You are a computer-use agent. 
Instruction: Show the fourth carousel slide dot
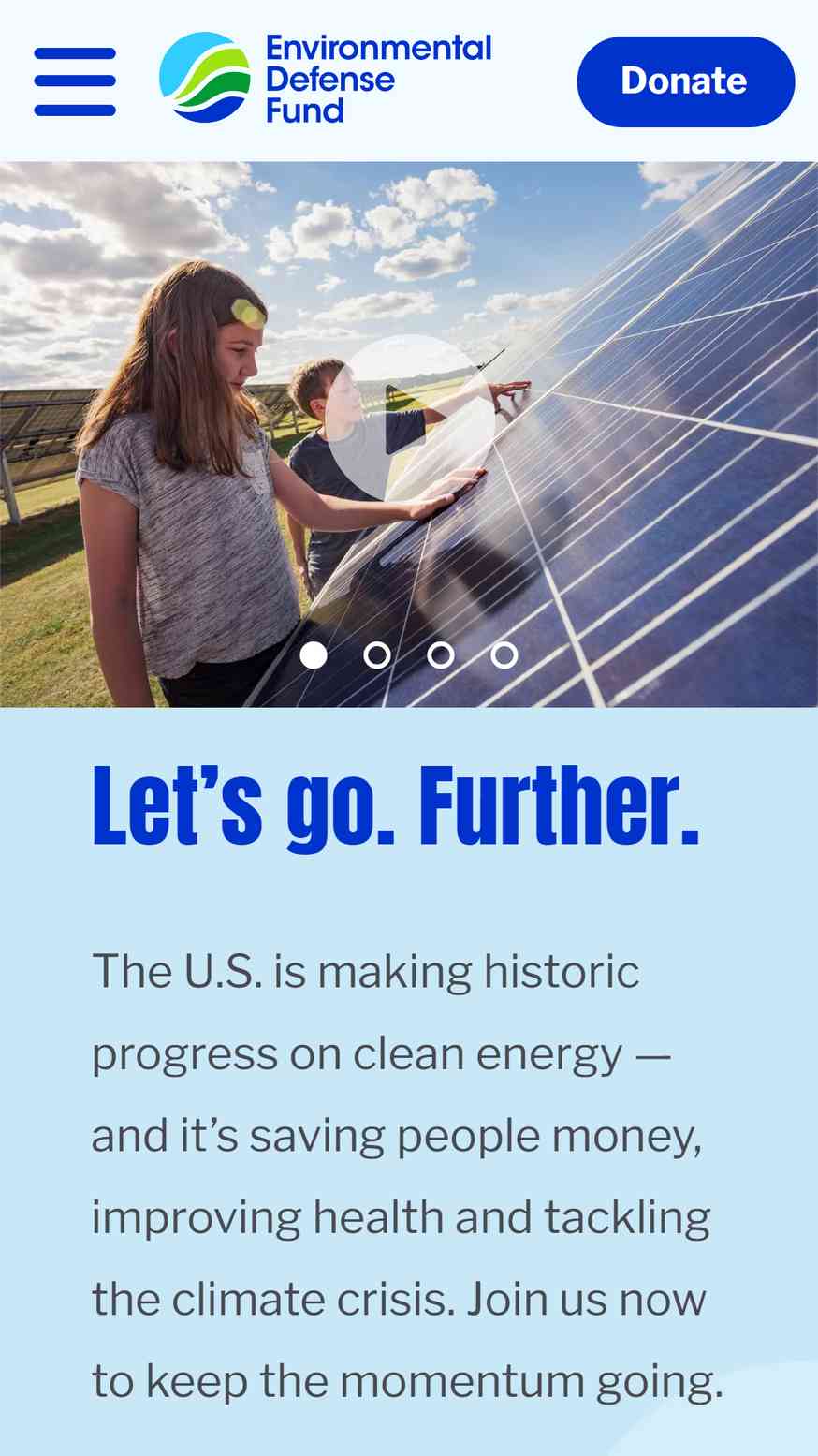click(504, 655)
